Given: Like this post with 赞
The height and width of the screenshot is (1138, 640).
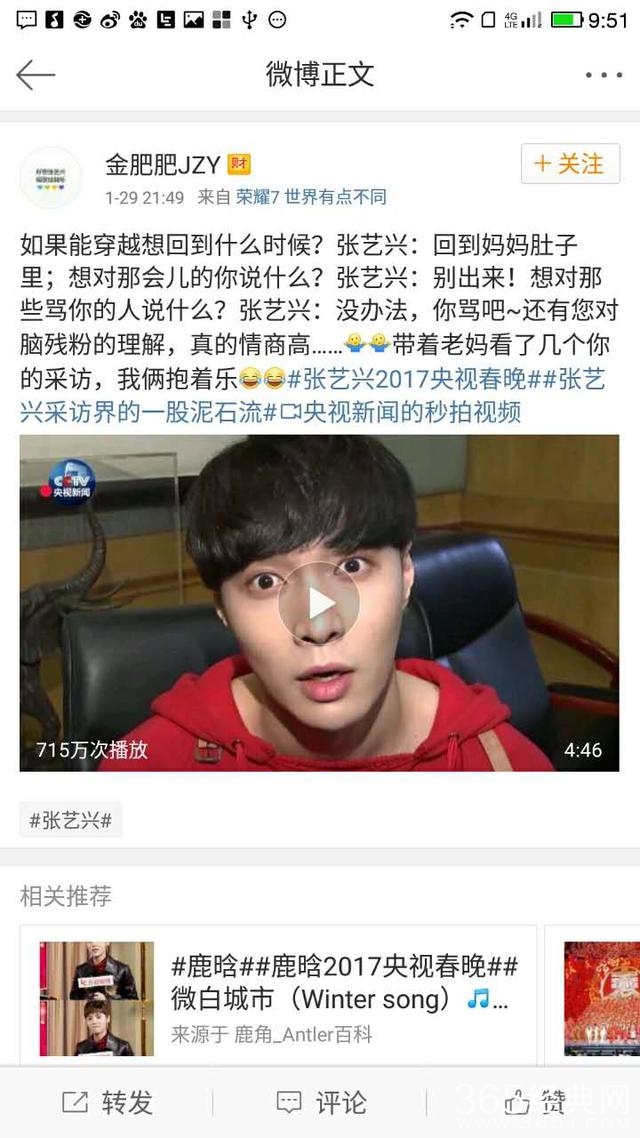Looking at the screenshot, I should pos(535,1102).
